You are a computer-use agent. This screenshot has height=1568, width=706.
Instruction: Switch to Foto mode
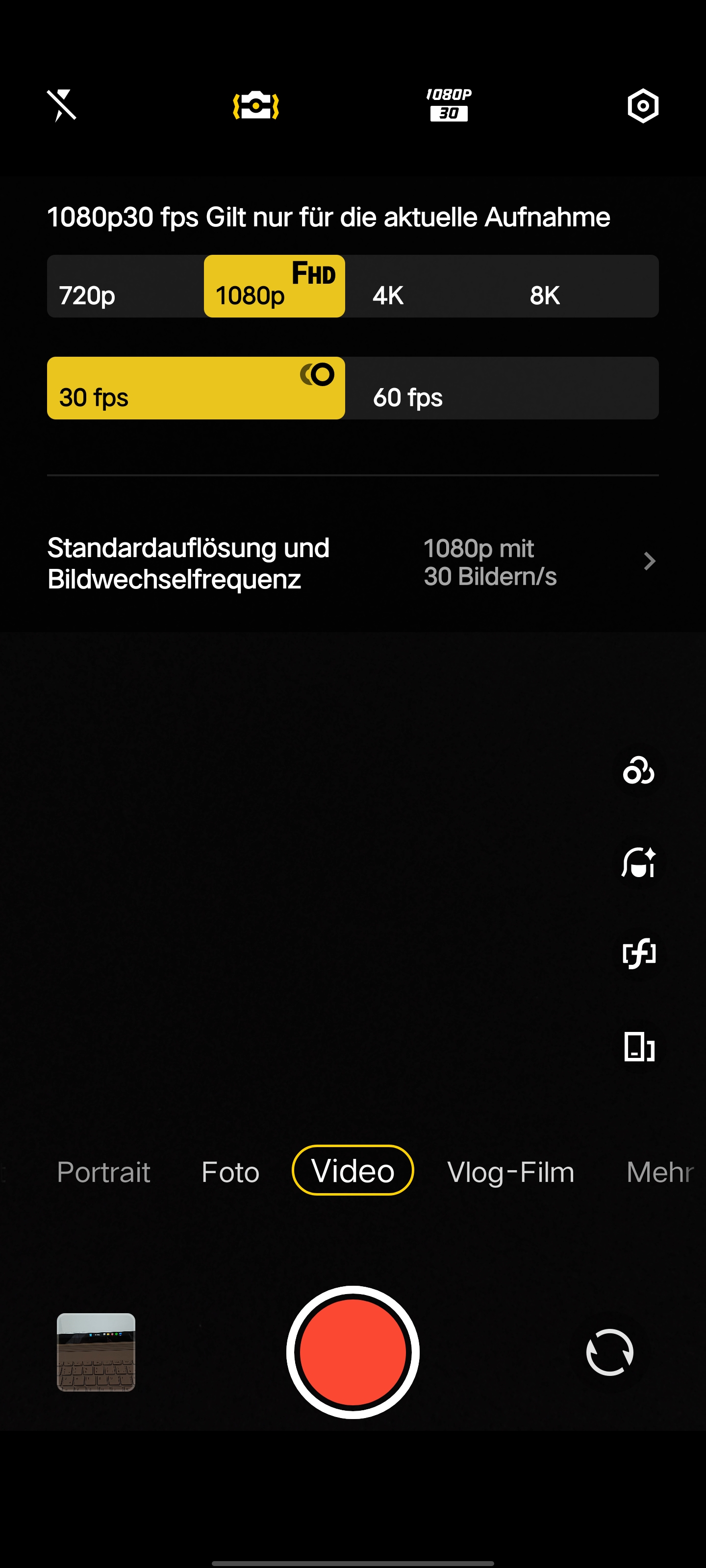[230, 1172]
